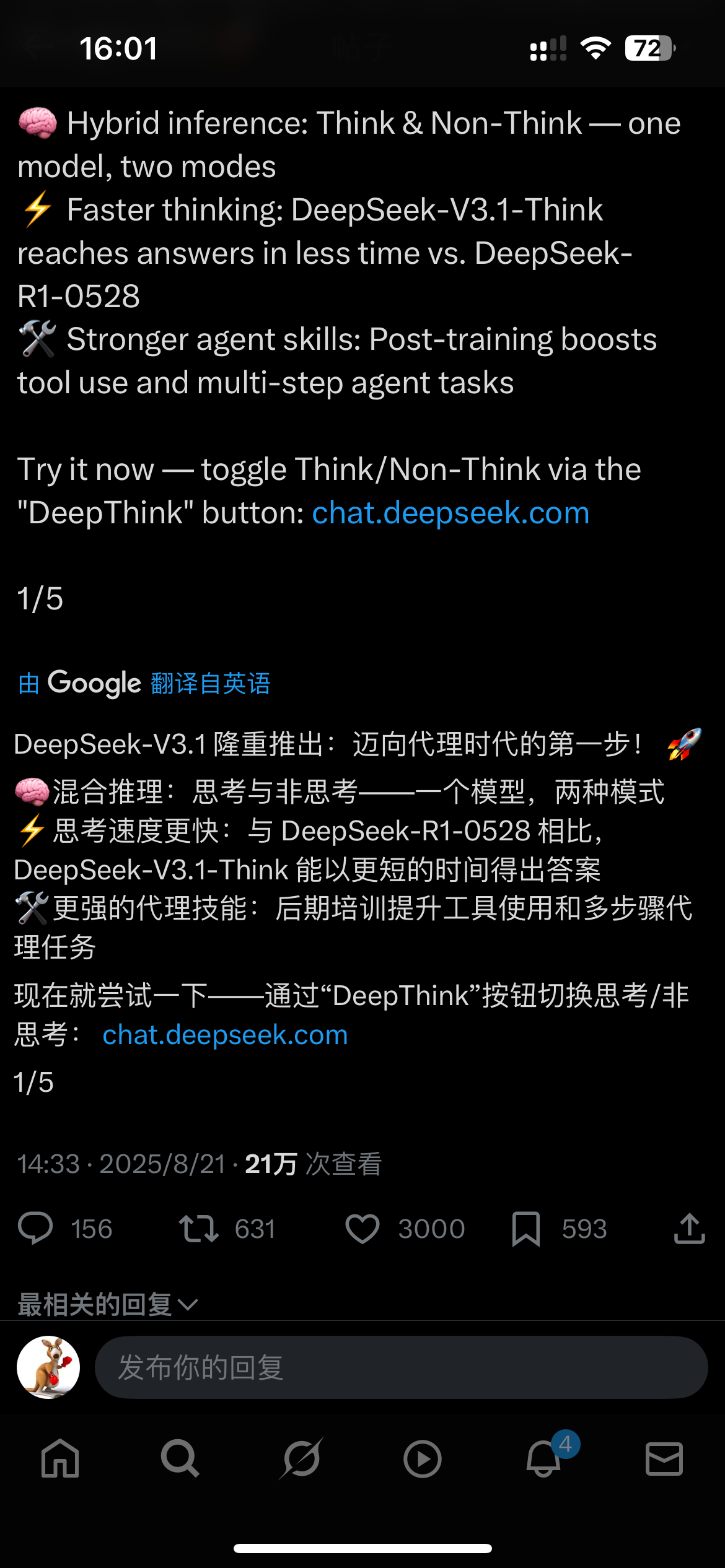The height and width of the screenshot is (1568, 725).
Task: Open your profile avatar beside the reply box
Action: (x=48, y=1367)
